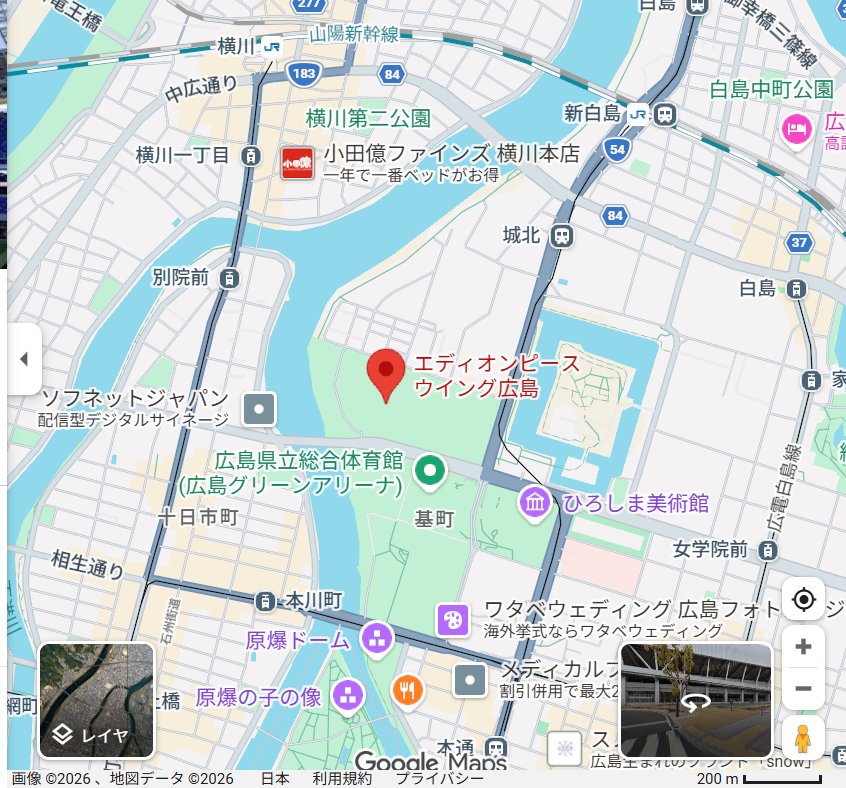Open the ワタベウェディング photo studio marker
This screenshot has height=788, width=846.
pos(452,619)
